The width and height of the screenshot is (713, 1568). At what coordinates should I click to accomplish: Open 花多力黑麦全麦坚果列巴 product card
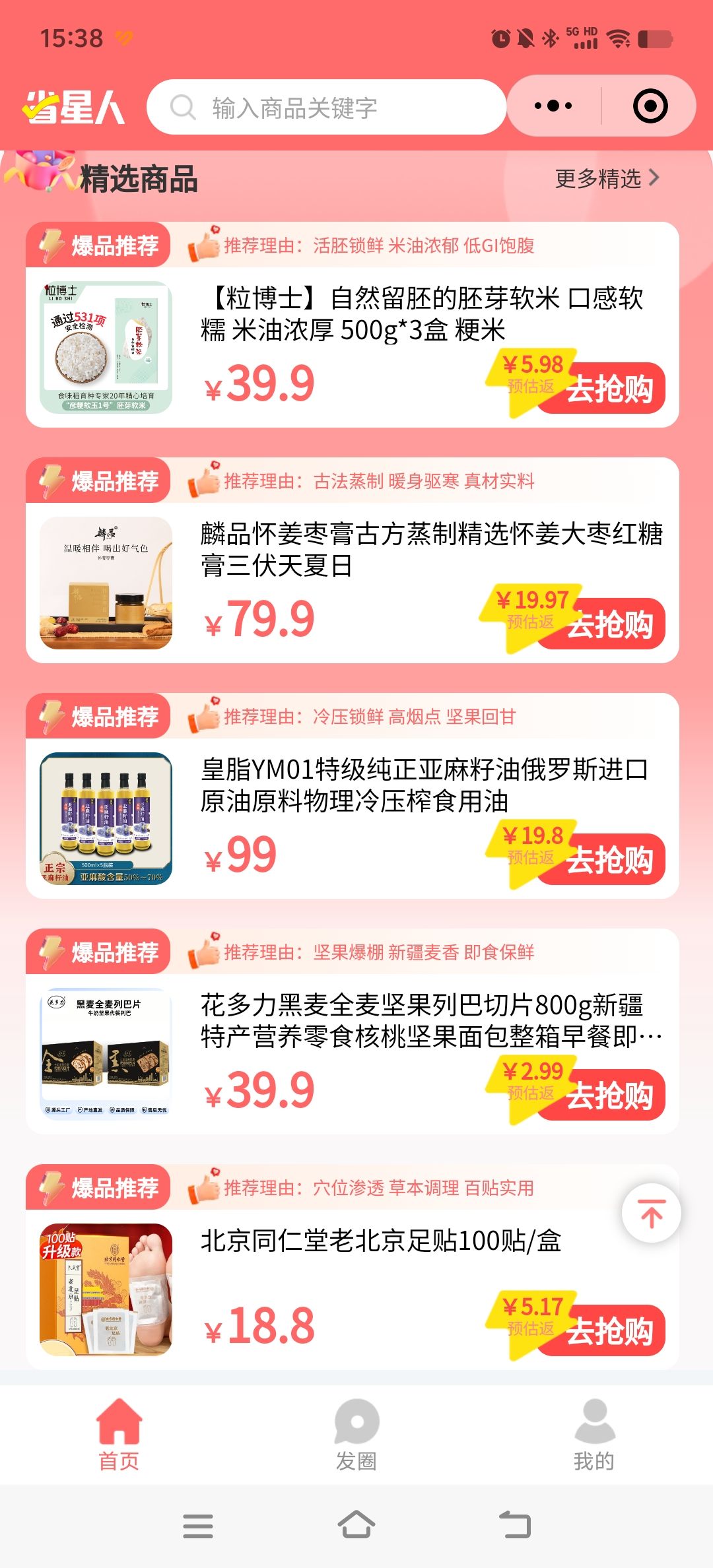click(x=353, y=1031)
